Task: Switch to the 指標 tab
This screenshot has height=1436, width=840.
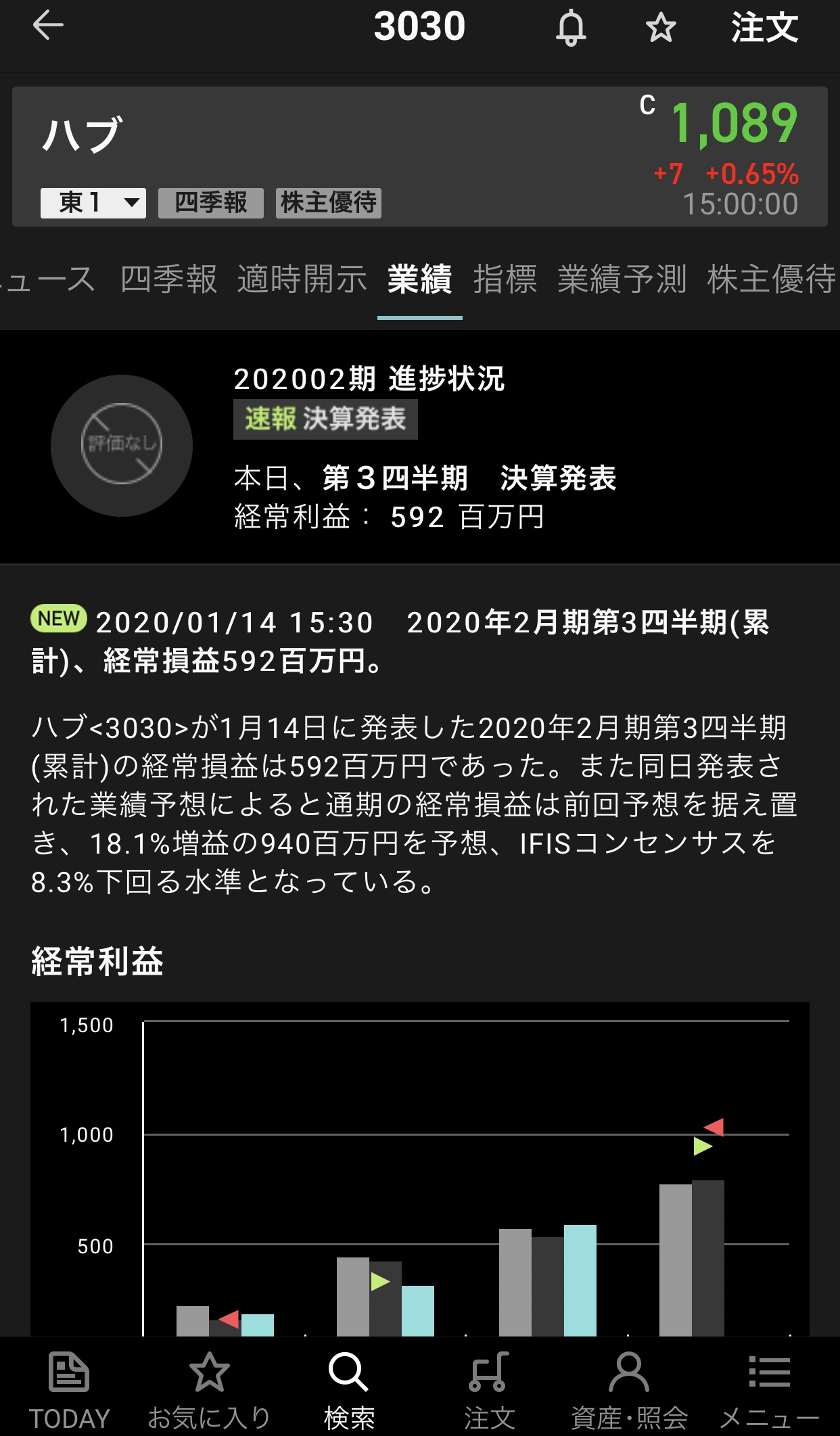Action: point(505,279)
